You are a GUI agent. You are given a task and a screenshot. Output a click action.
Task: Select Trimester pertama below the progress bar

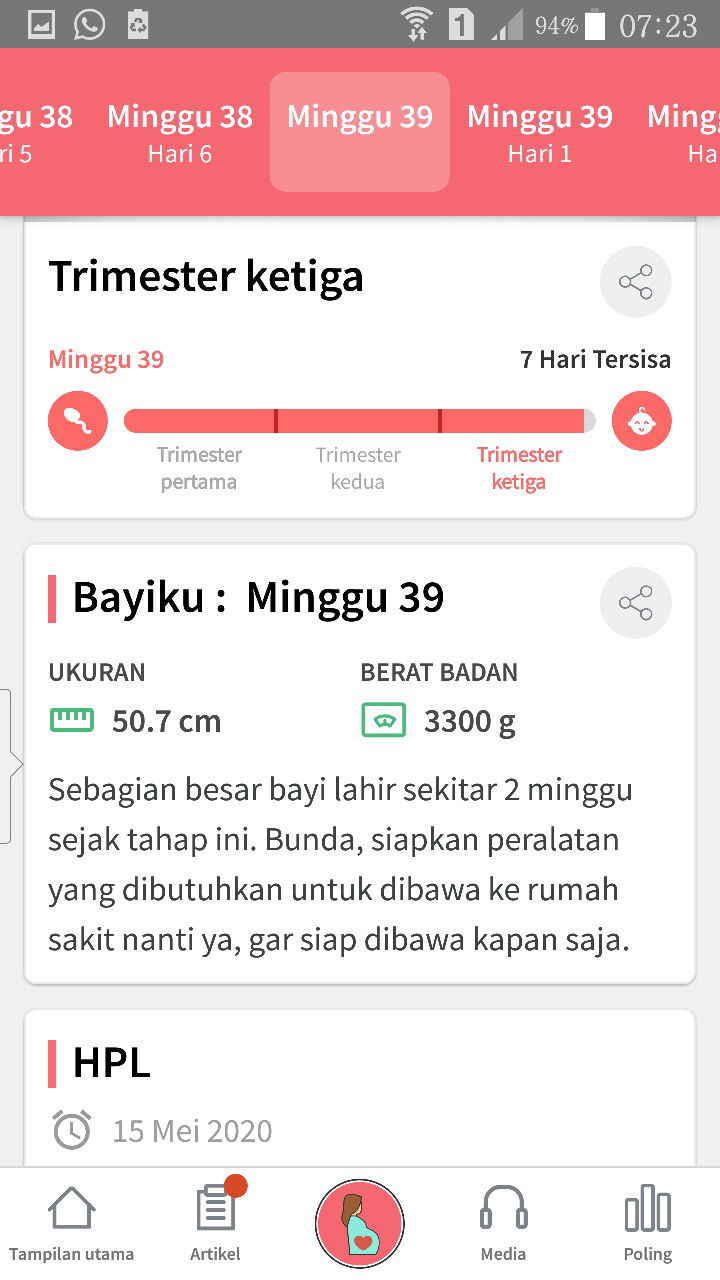click(199, 468)
